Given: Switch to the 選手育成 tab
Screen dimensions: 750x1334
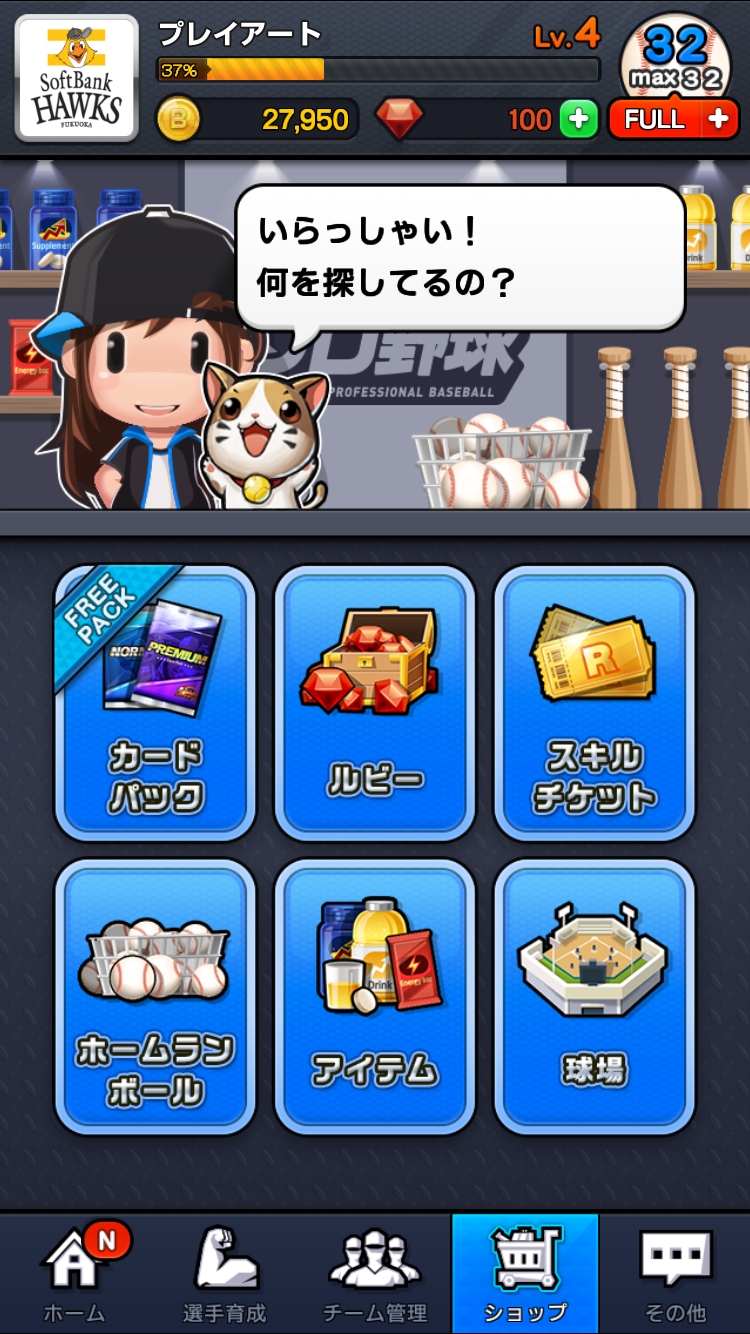Looking at the screenshot, I should 225,1274.
